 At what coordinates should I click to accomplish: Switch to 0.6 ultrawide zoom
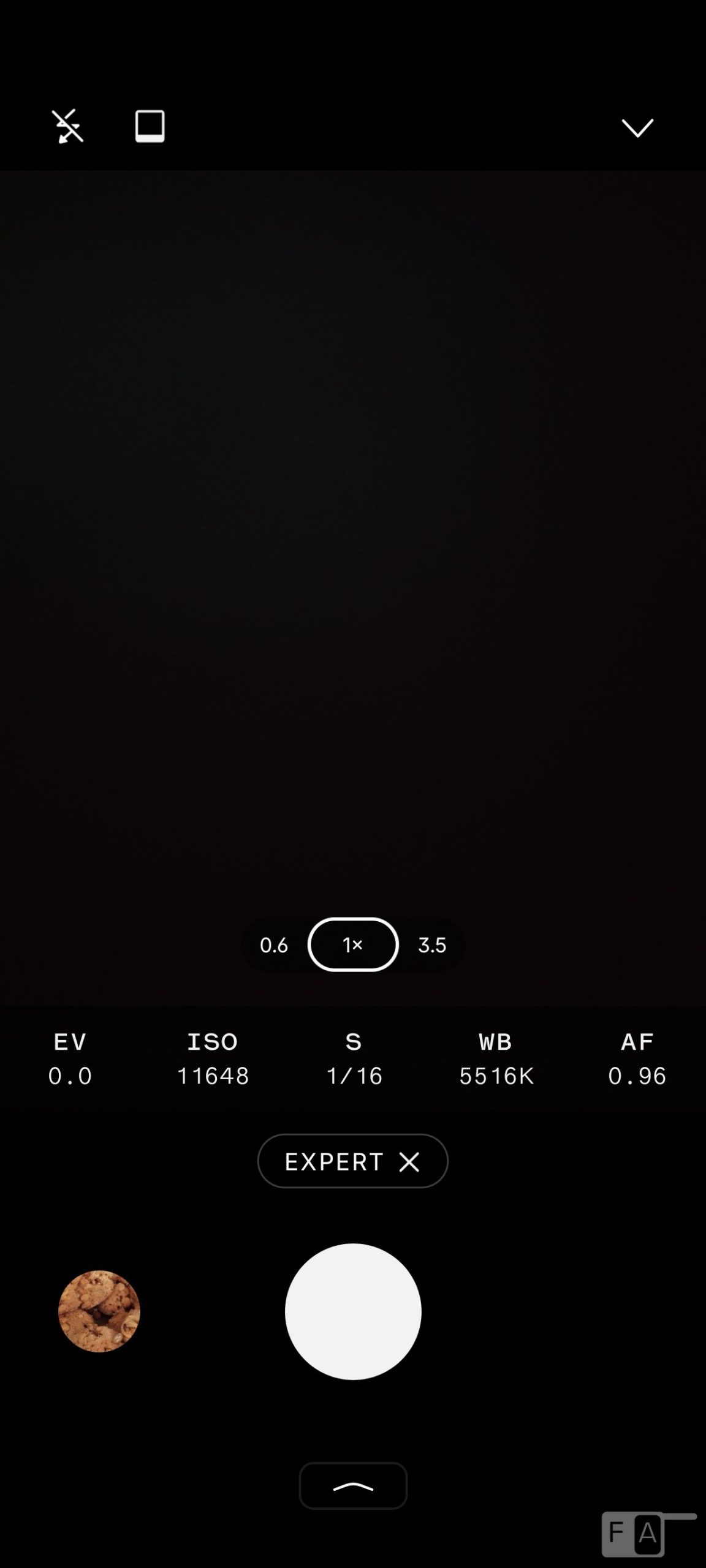pos(274,945)
